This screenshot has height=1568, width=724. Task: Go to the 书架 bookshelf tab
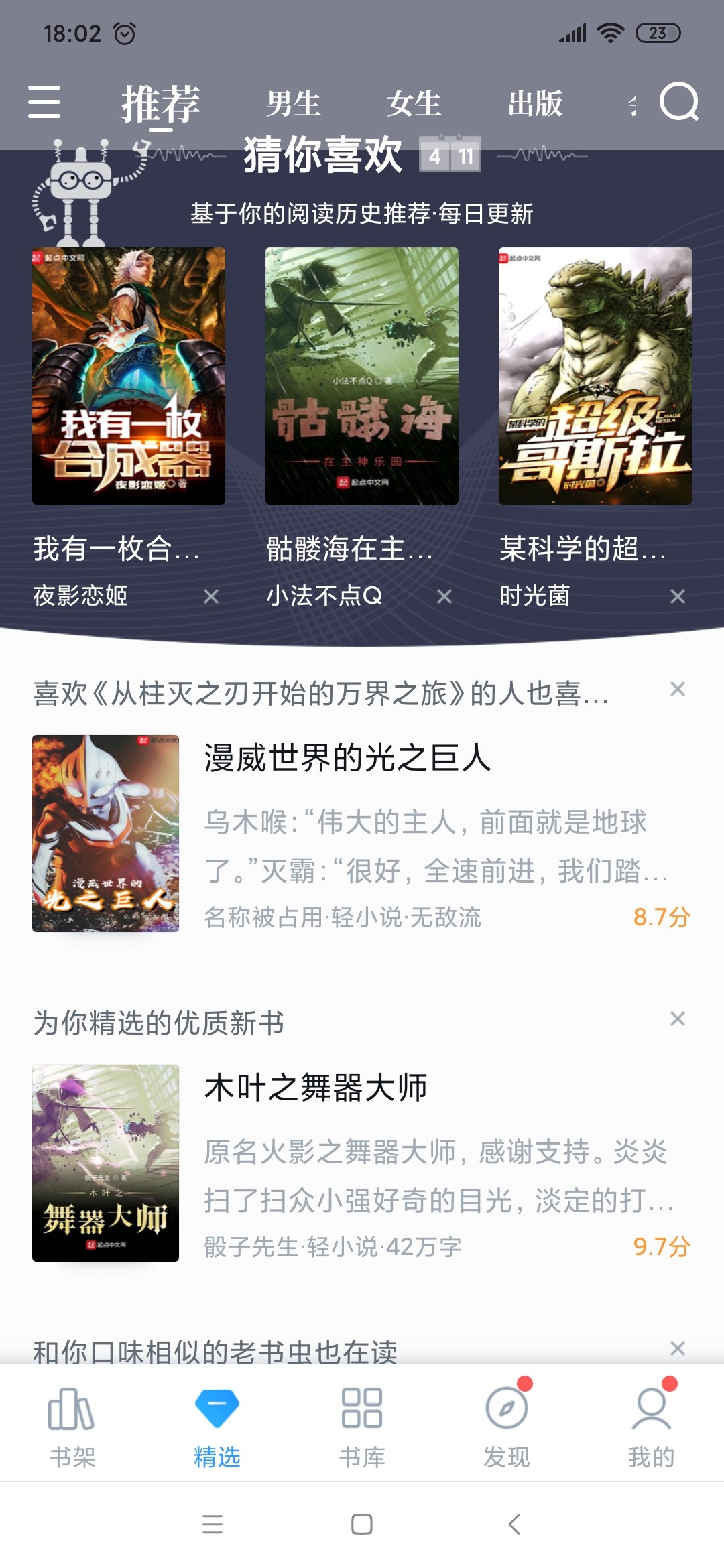pyautogui.click(x=72, y=1427)
